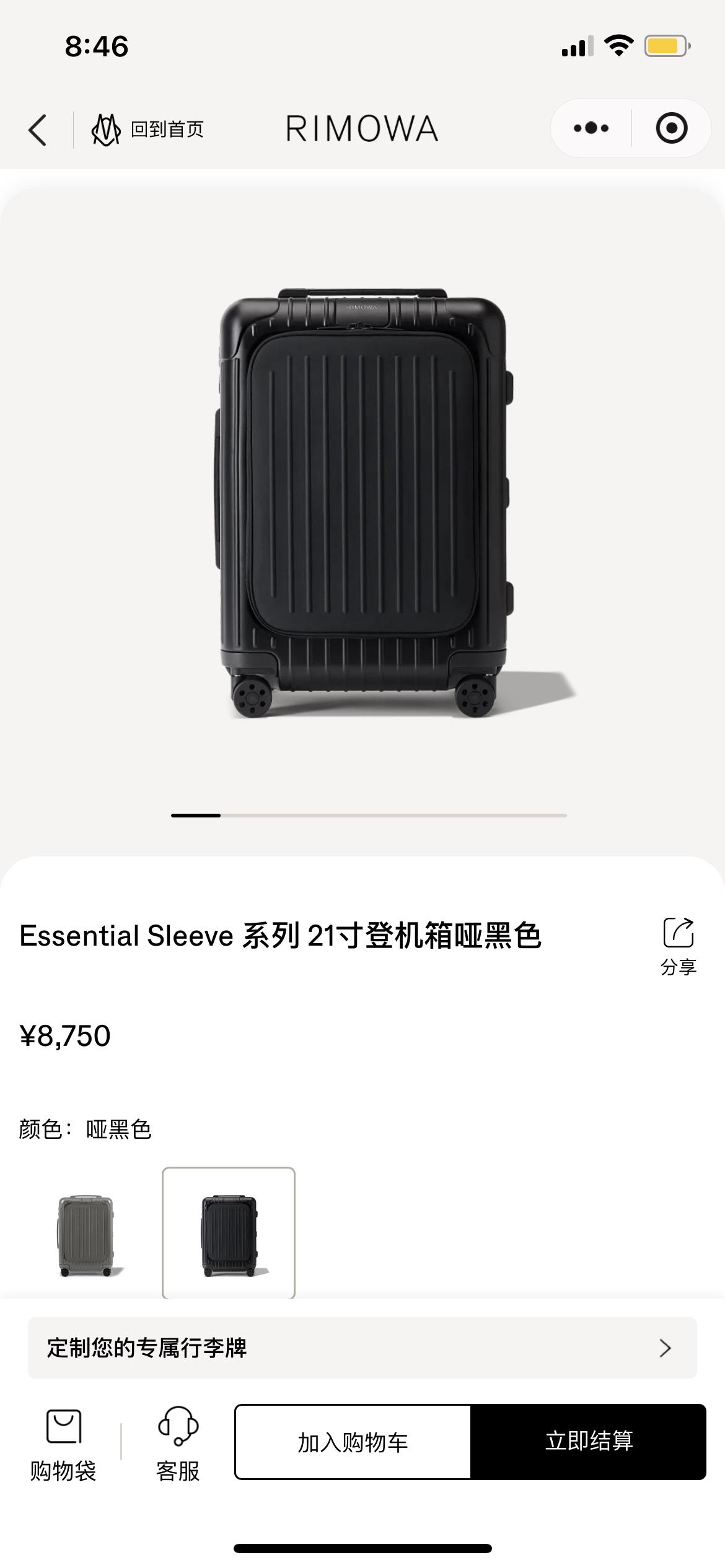The image size is (725, 1568).
Task: Close the mini program with the circle button
Action: pos(672,128)
